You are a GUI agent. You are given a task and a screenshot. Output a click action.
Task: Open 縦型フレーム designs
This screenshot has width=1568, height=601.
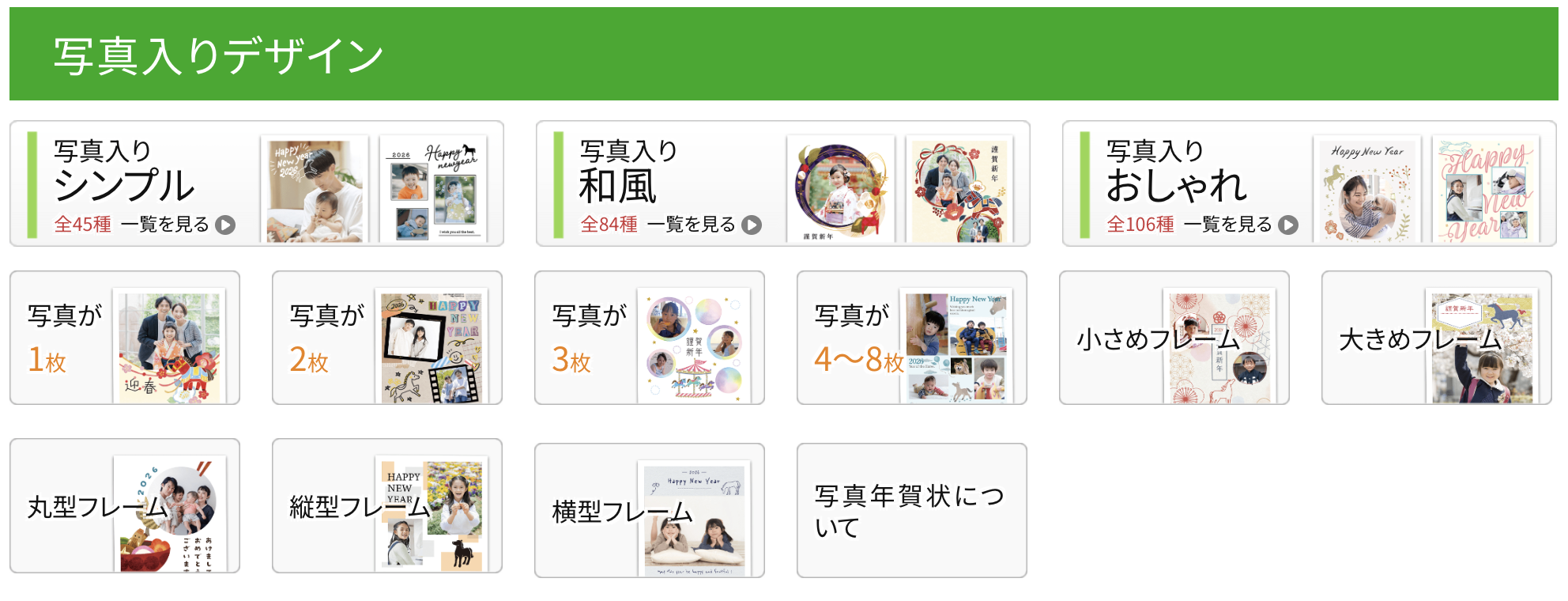pos(387,506)
